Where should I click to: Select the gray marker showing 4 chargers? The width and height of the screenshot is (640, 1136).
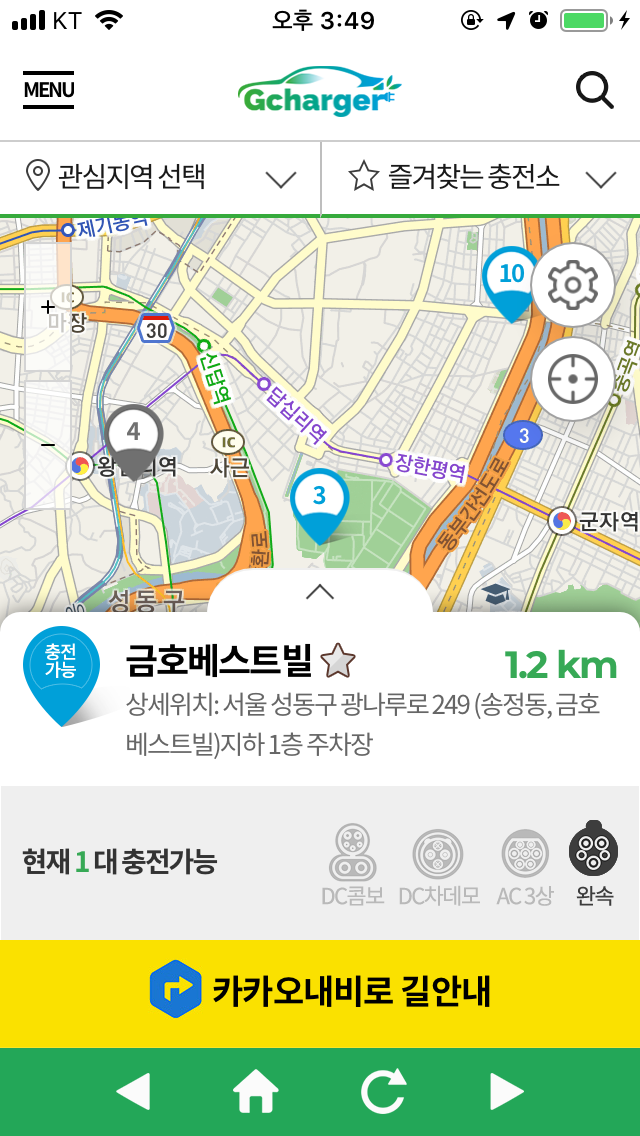pos(133,442)
